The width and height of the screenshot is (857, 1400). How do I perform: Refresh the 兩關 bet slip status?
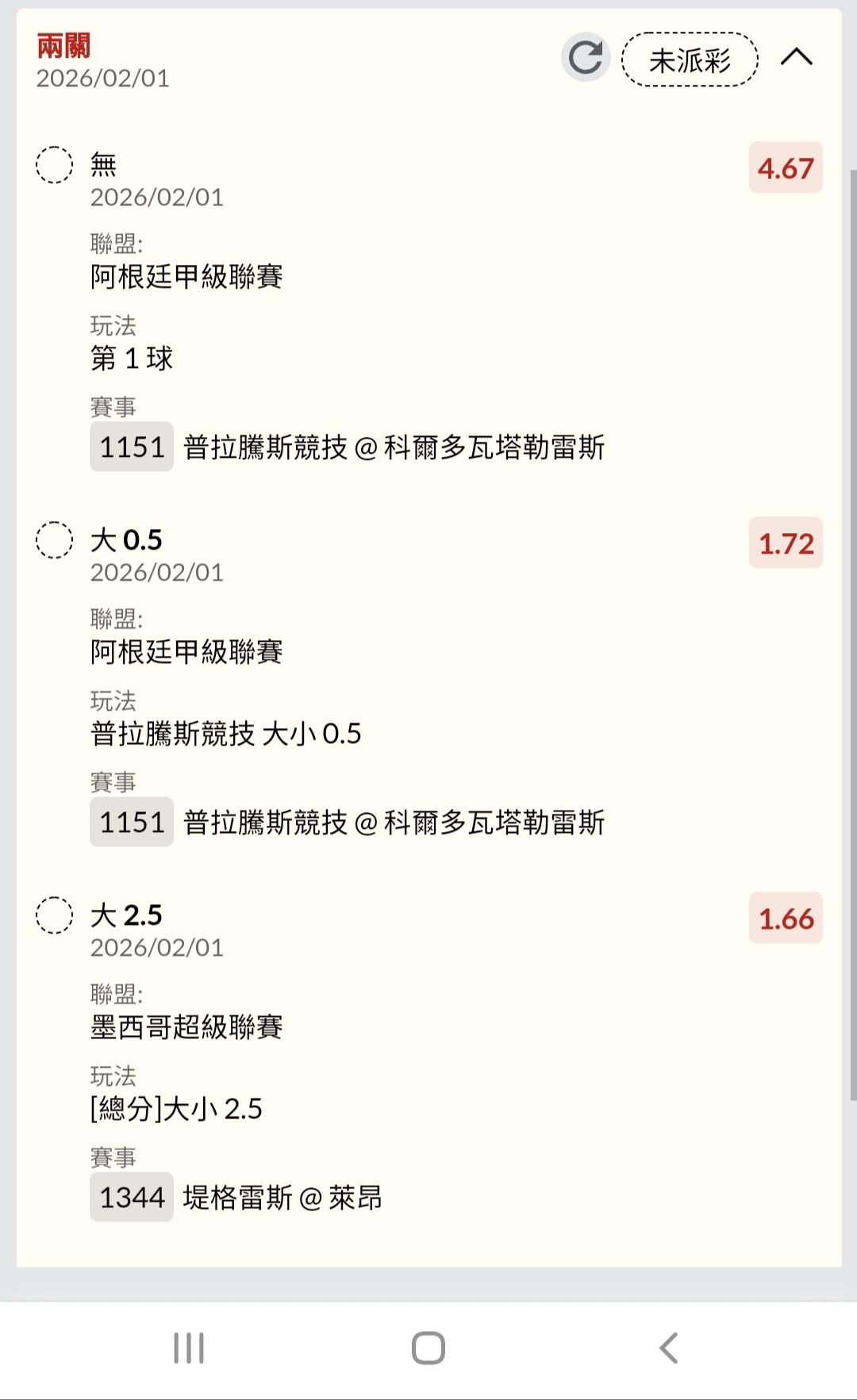coord(586,58)
